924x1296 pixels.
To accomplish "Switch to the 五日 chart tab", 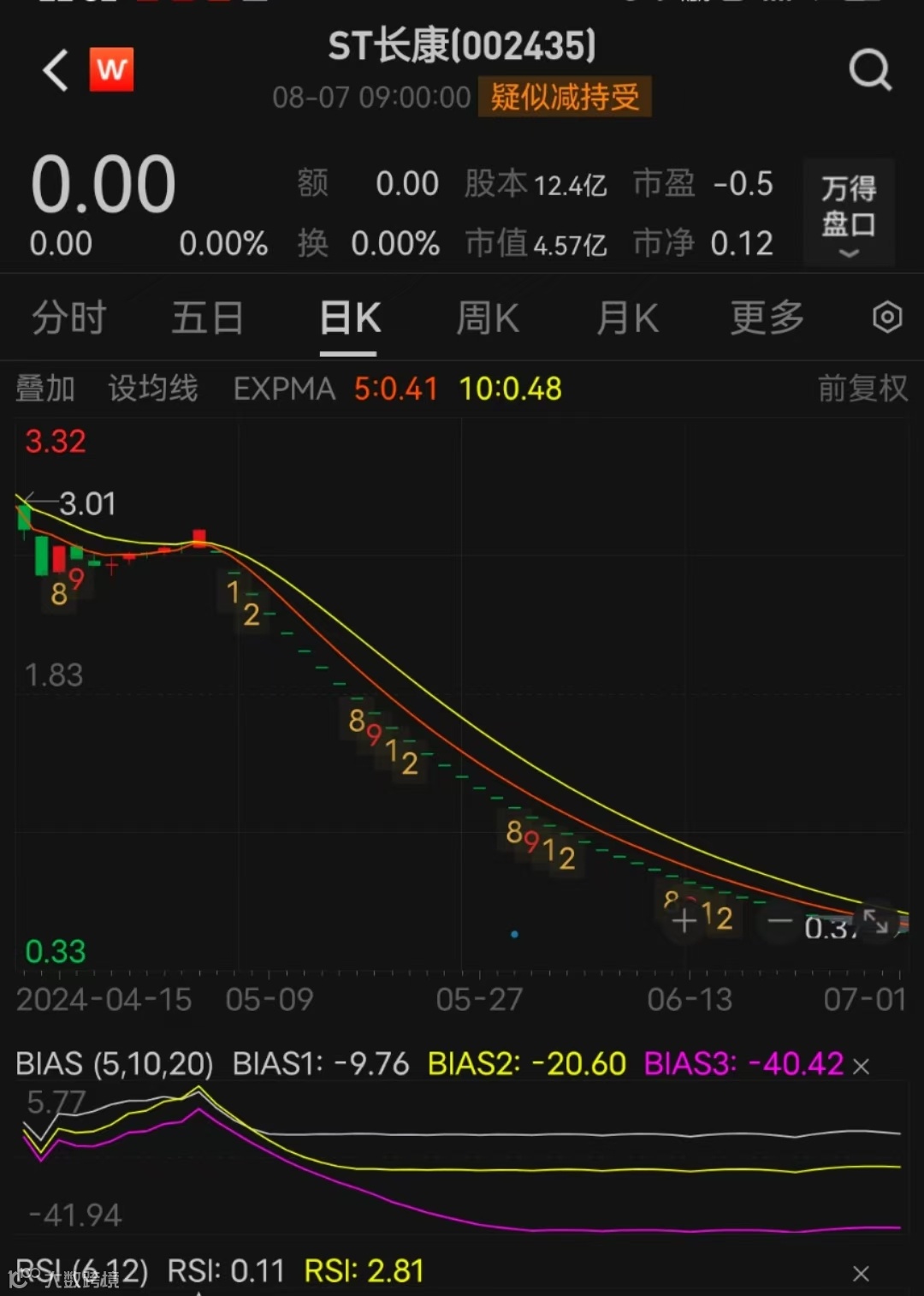I will coord(207,318).
